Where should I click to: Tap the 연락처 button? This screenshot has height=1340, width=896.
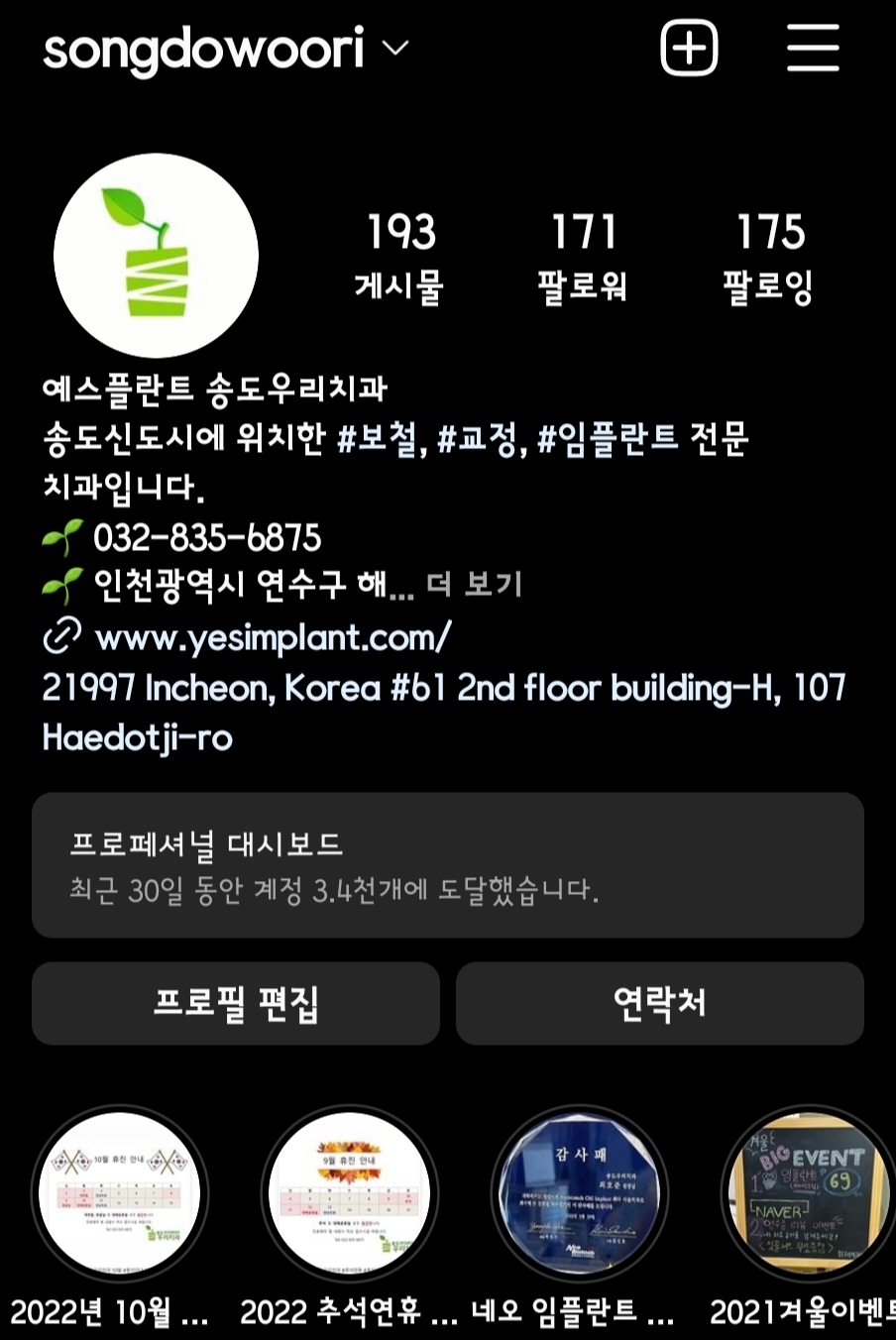coord(660,1003)
